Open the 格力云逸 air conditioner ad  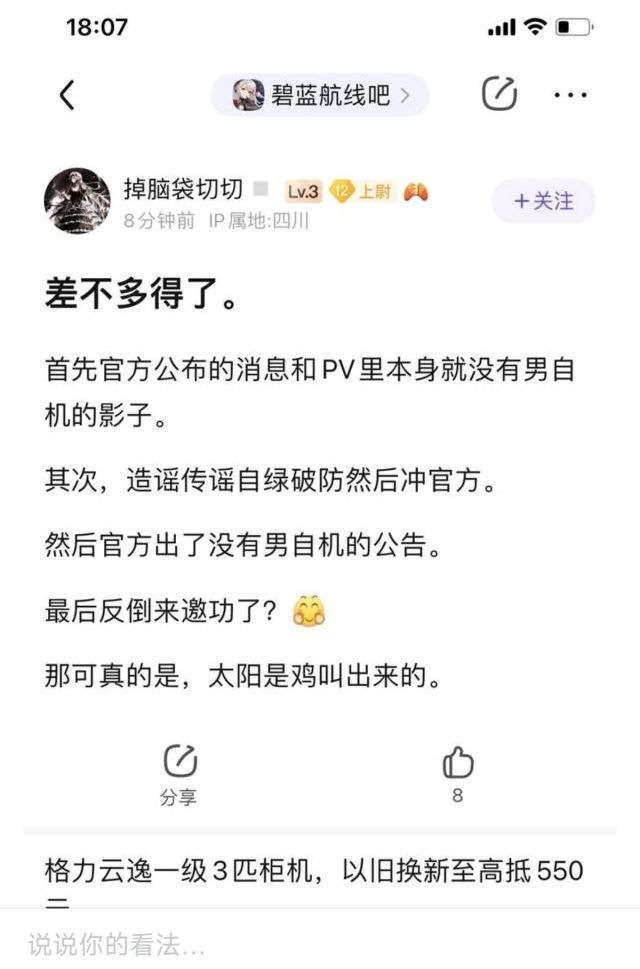(x=314, y=872)
